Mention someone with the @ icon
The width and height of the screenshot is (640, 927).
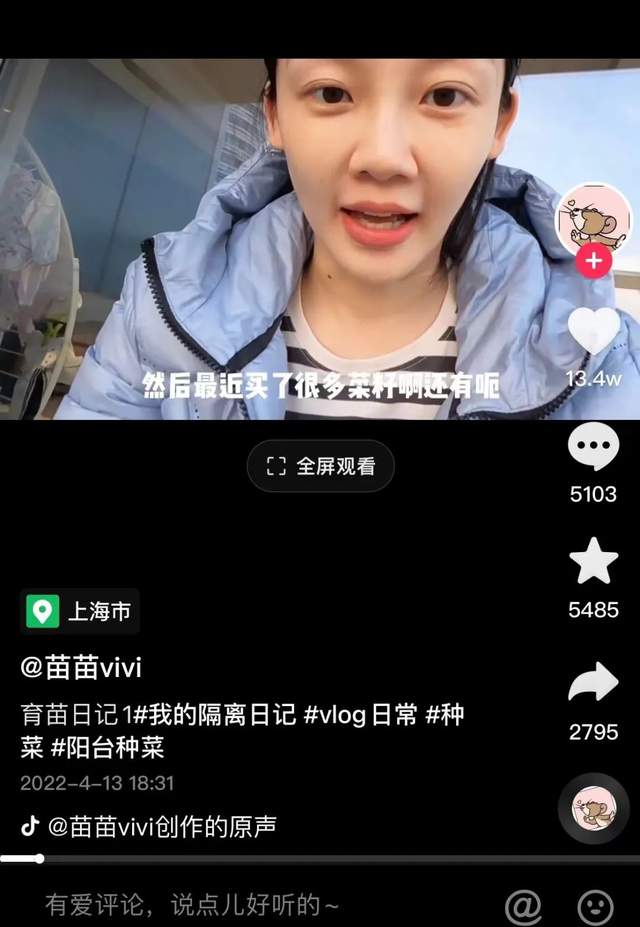(523, 906)
